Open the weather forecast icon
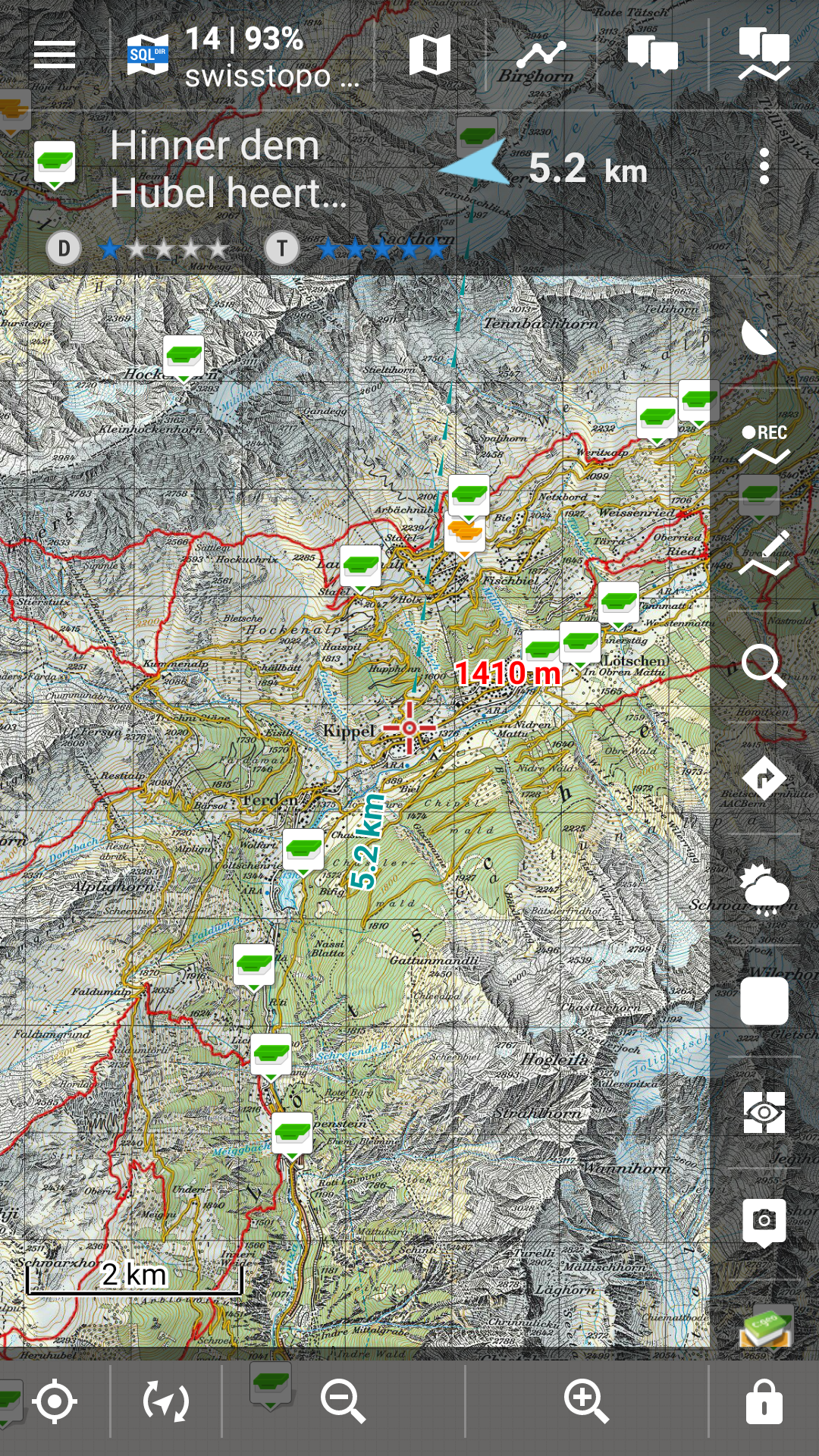The height and width of the screenshot is (1456, 819). pos(764,889)
